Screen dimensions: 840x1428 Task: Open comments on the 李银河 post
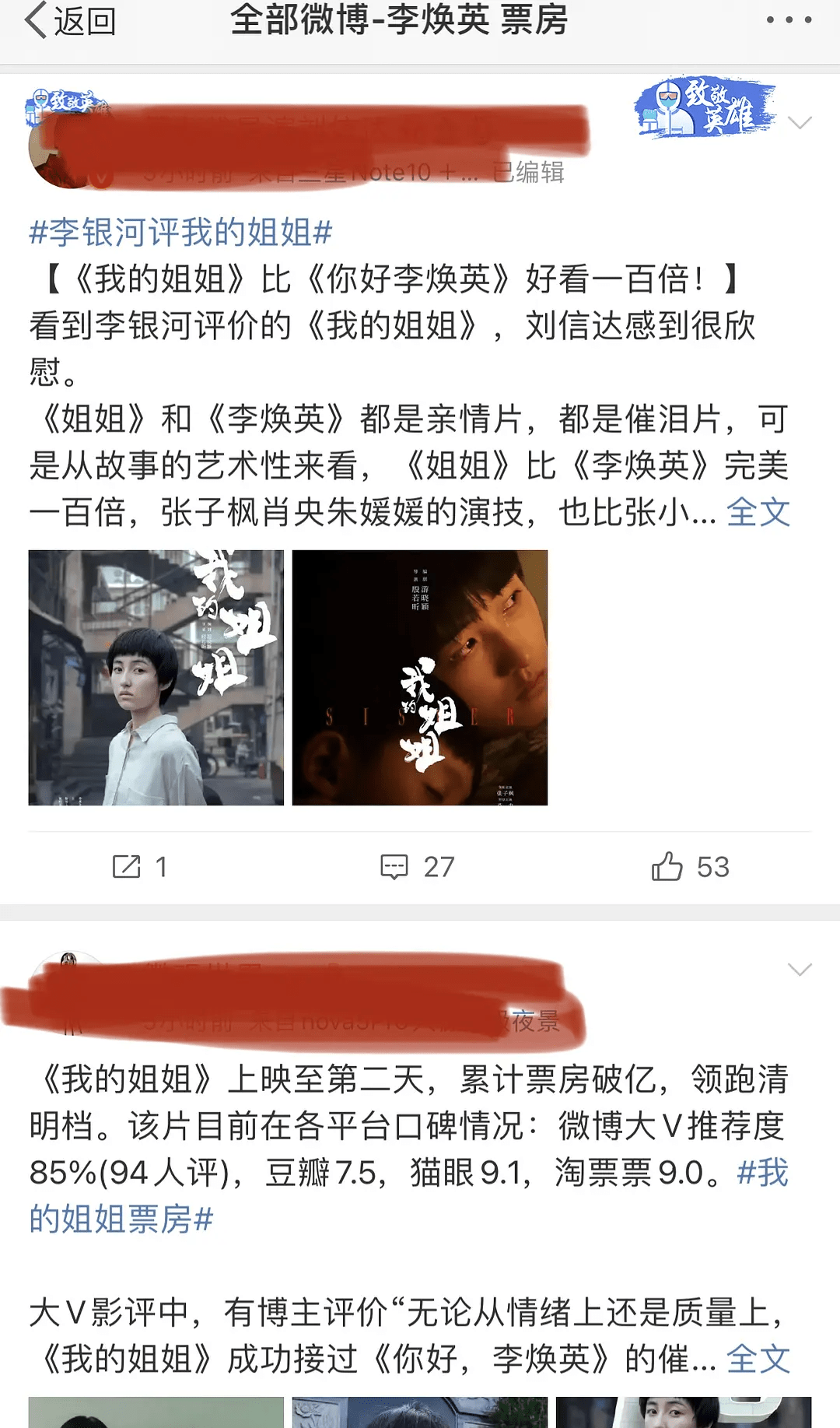[x=418, y=867]
